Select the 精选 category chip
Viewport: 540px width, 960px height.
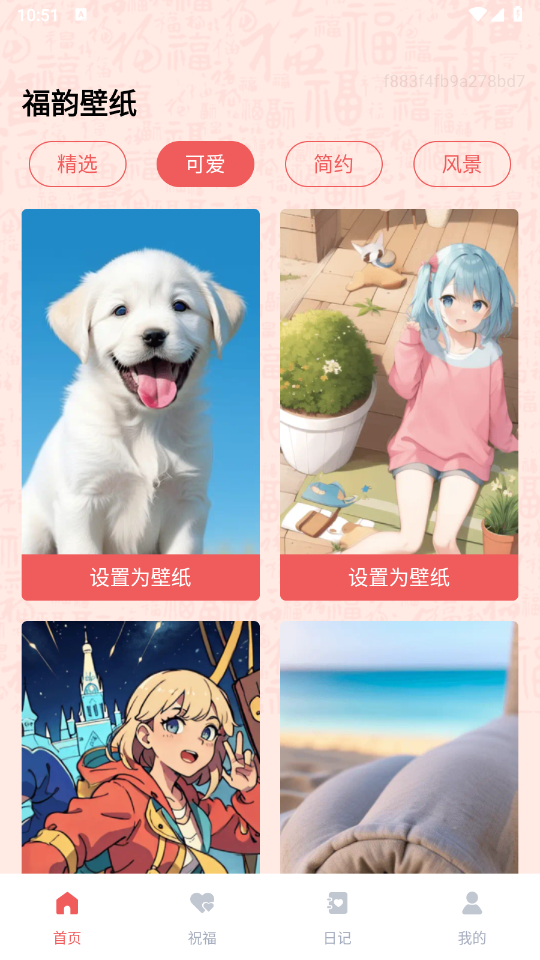point(78,164)
